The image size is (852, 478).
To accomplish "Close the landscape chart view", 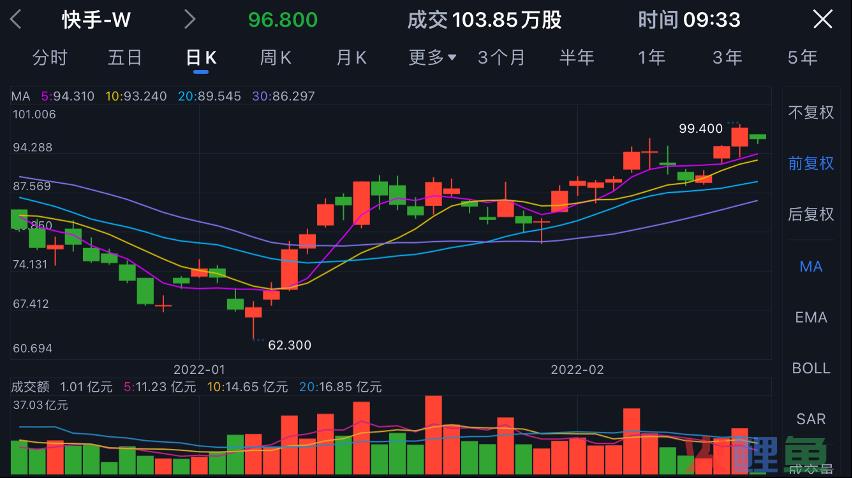I will click(x=822, y=19).
